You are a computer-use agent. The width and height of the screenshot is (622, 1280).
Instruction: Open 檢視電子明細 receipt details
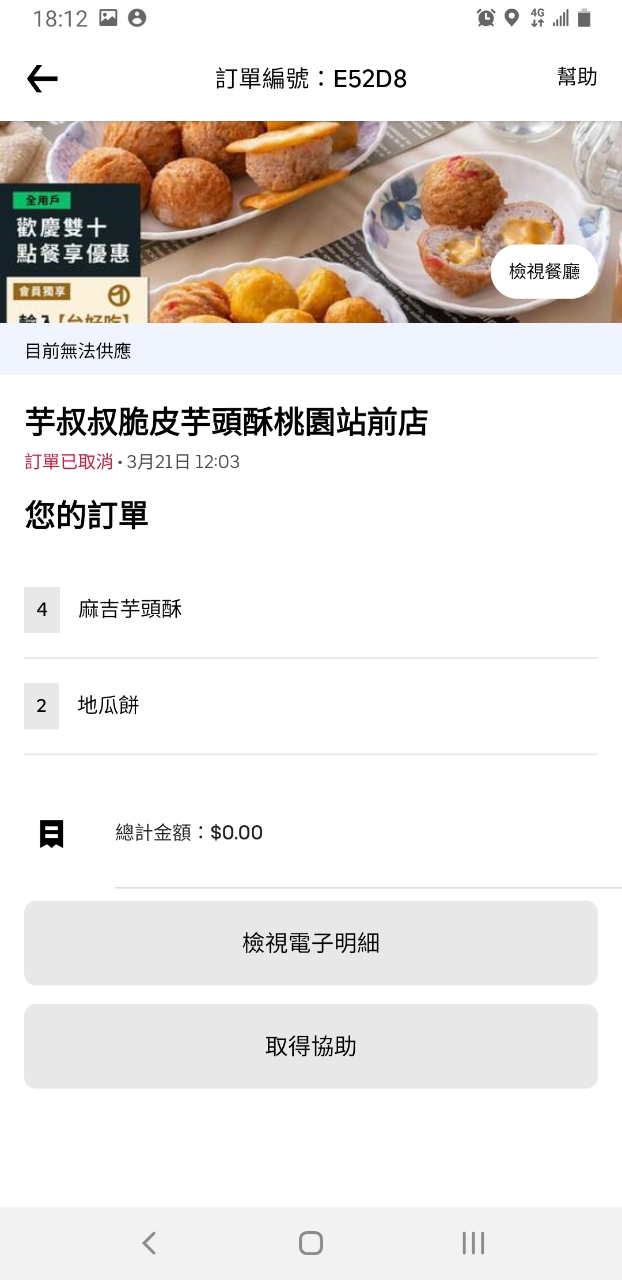(311, 943)
